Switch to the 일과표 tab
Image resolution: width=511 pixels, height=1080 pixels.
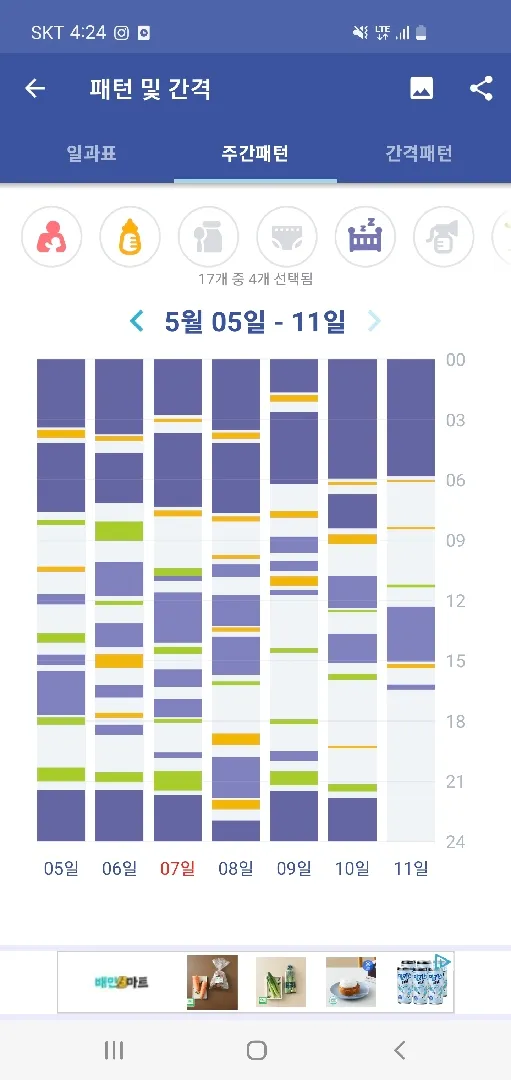point(92,154)
